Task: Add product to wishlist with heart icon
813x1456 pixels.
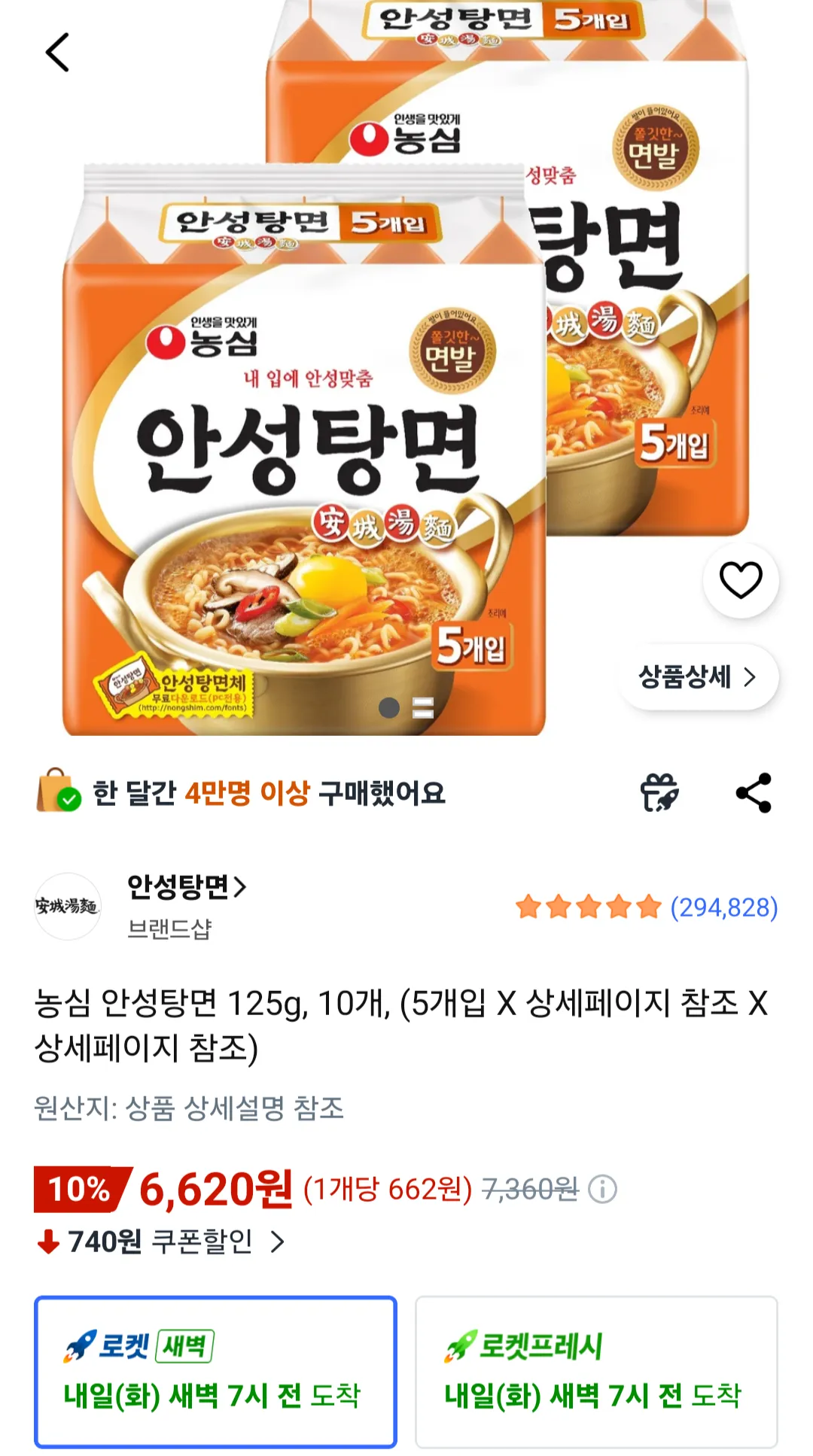Action: [x=741, y=580]
